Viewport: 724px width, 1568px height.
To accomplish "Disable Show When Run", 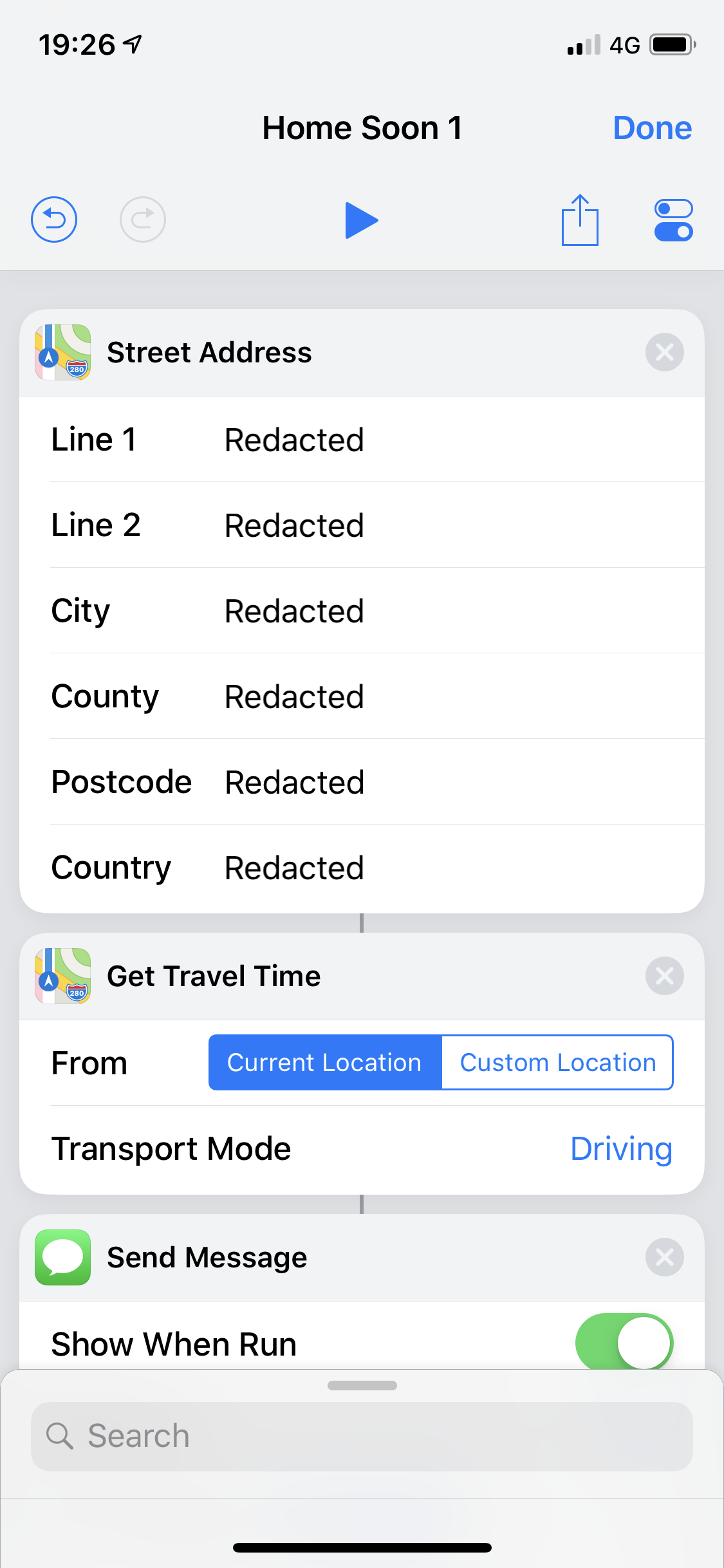I will coord(624,1342).
